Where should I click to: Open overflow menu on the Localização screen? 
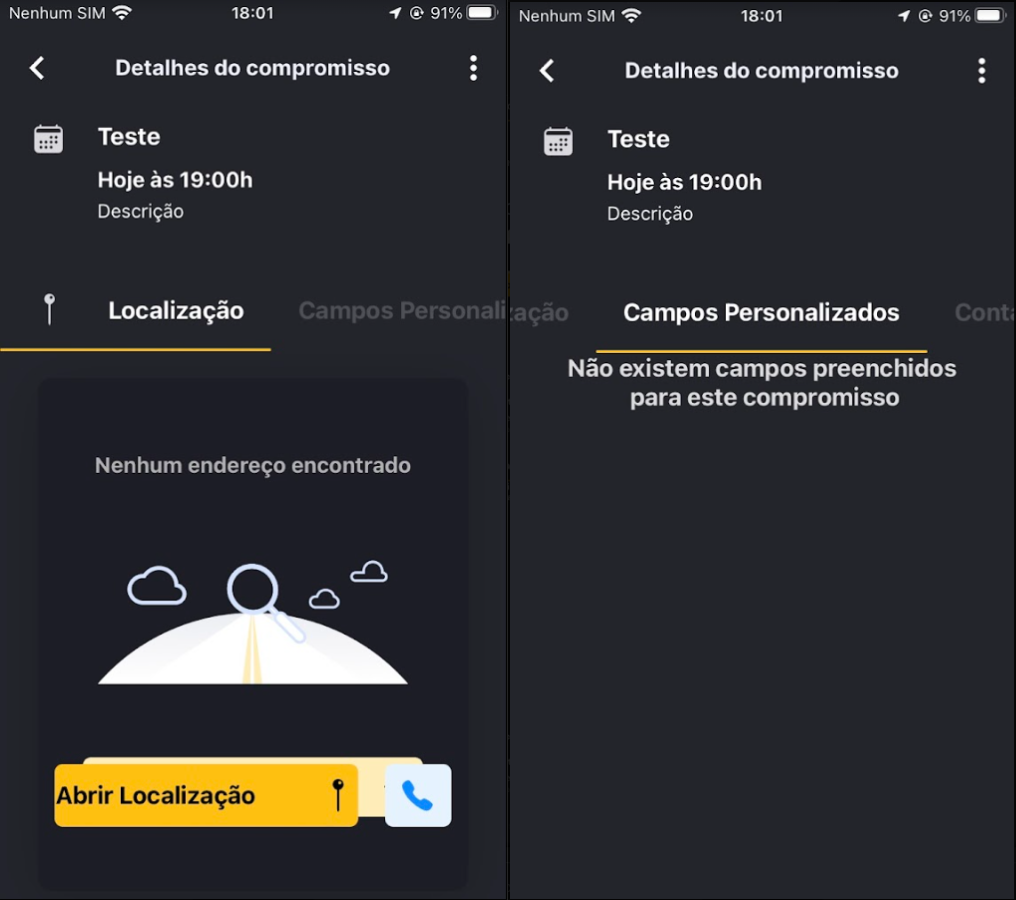(473, 68)
